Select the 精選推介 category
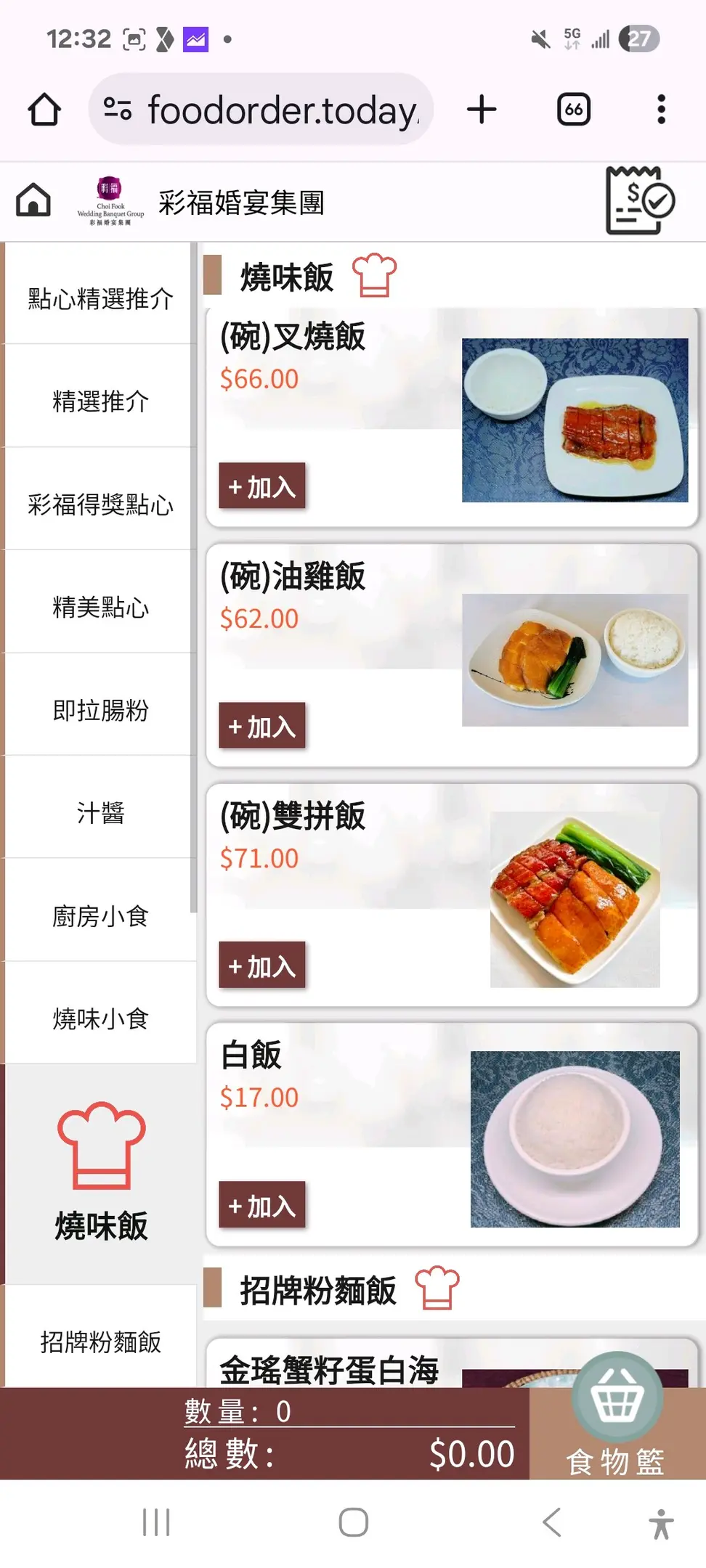 click(100, 401)
